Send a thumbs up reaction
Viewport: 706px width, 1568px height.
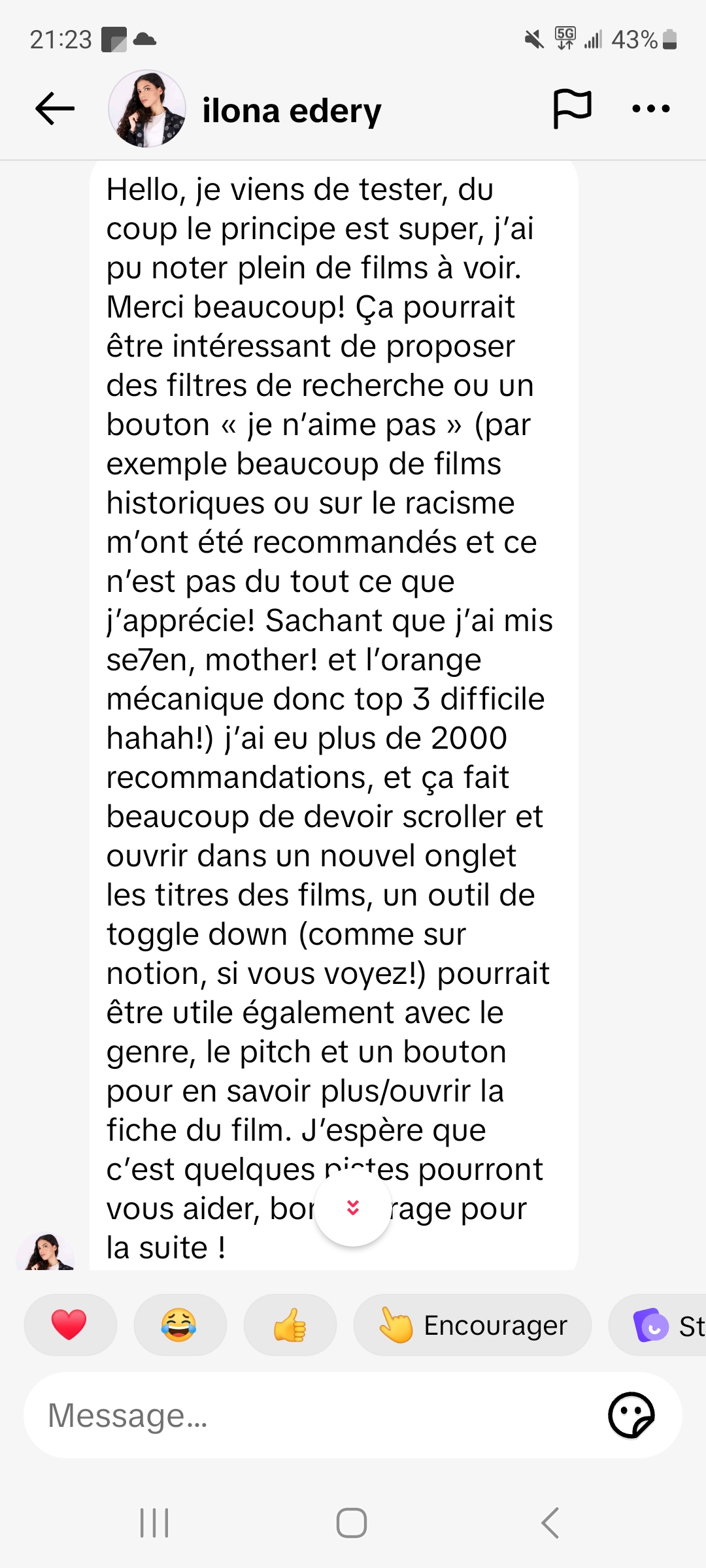pyautogui.click(x=290, y=1325)
